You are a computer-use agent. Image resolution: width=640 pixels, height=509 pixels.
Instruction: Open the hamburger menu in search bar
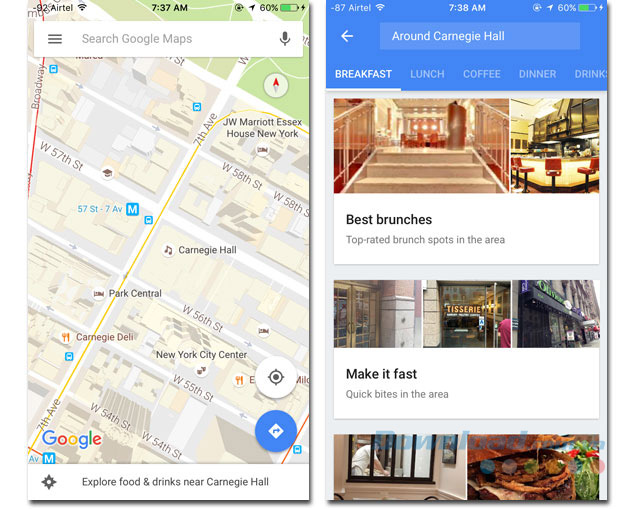(55, 39)
